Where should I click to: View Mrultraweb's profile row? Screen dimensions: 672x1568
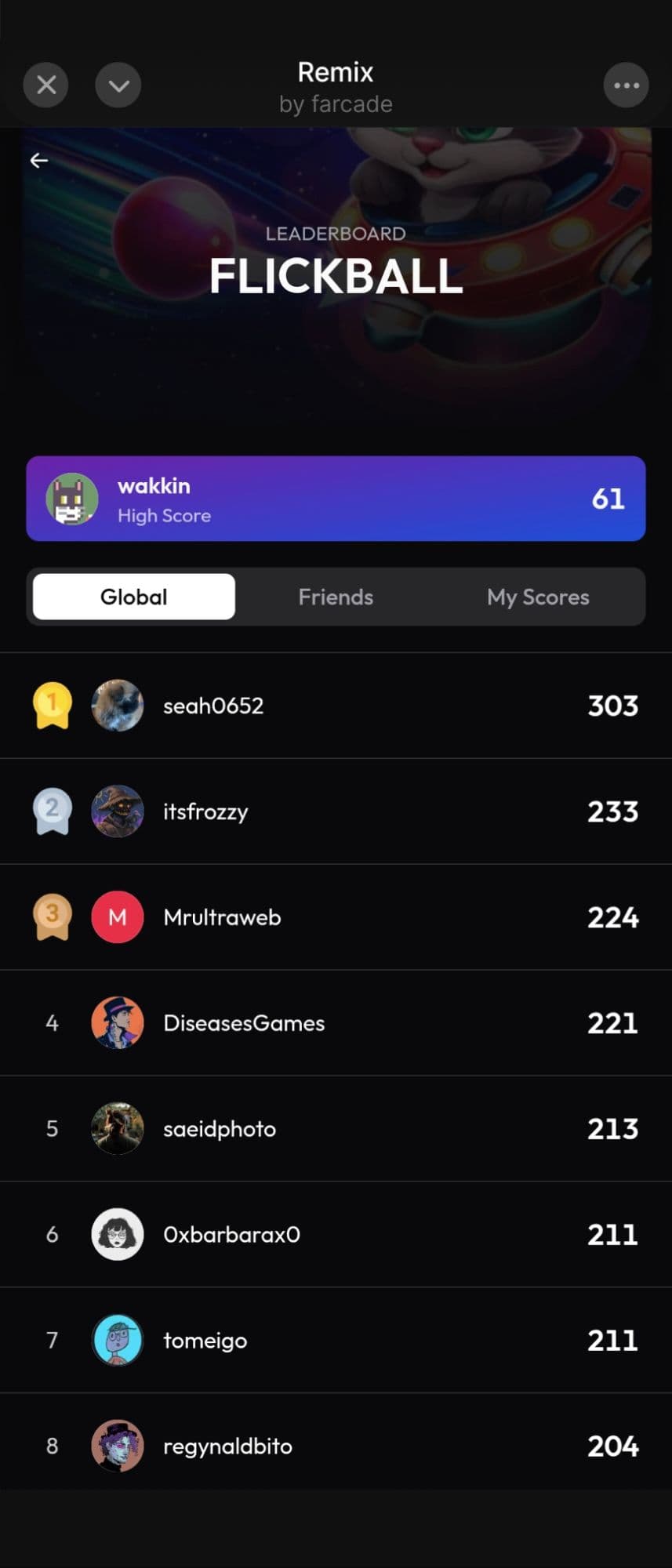point(336,917)
